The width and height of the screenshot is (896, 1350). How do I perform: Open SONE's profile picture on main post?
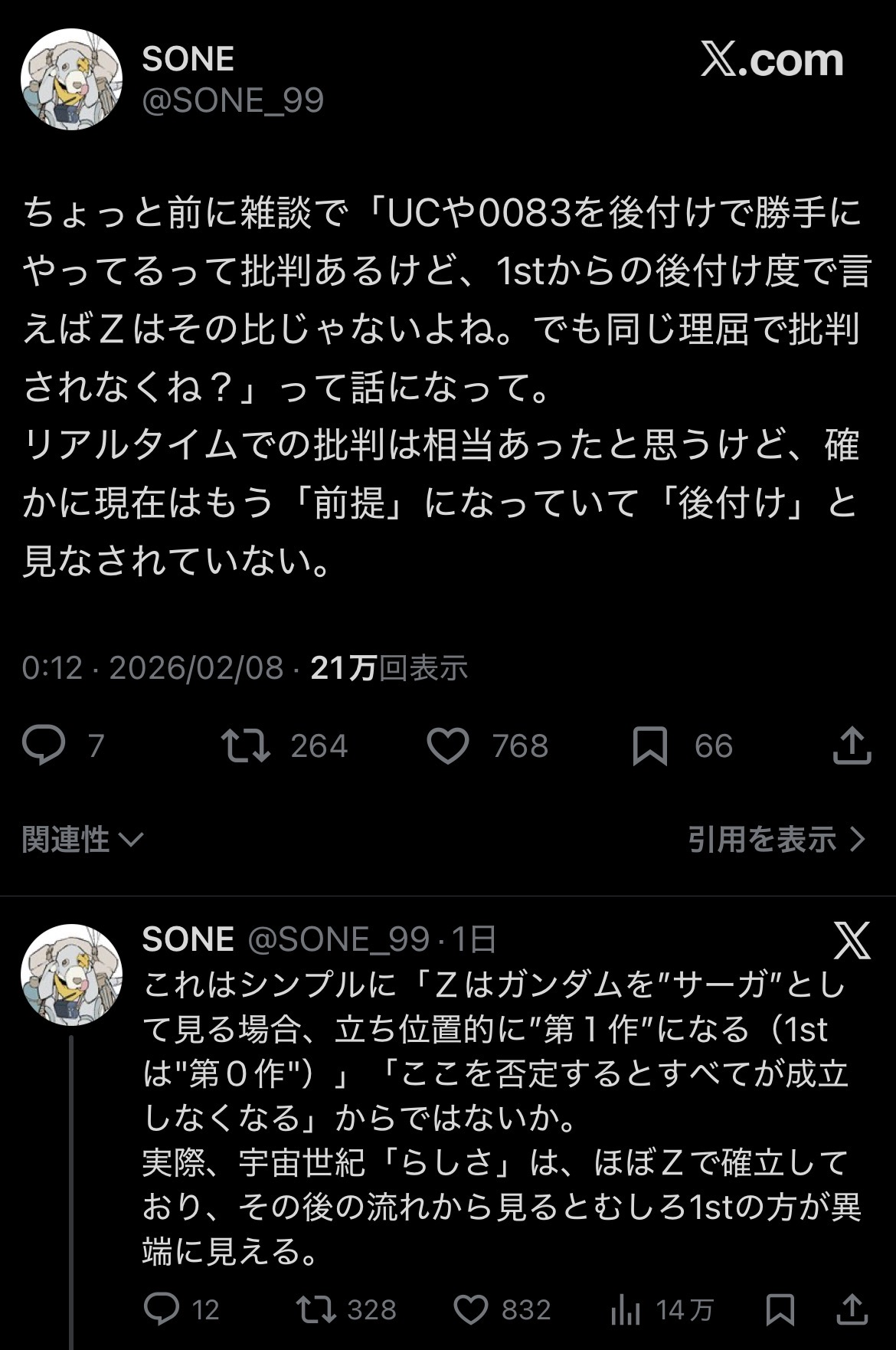[x=71, y=79]
